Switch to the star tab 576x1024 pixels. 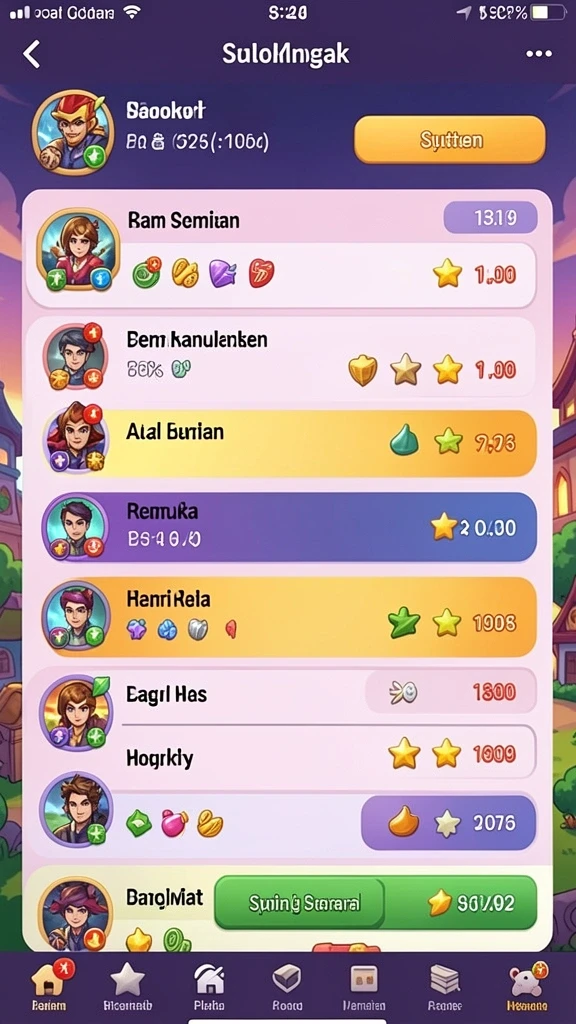pyautogui.click(x=127, y=987)
